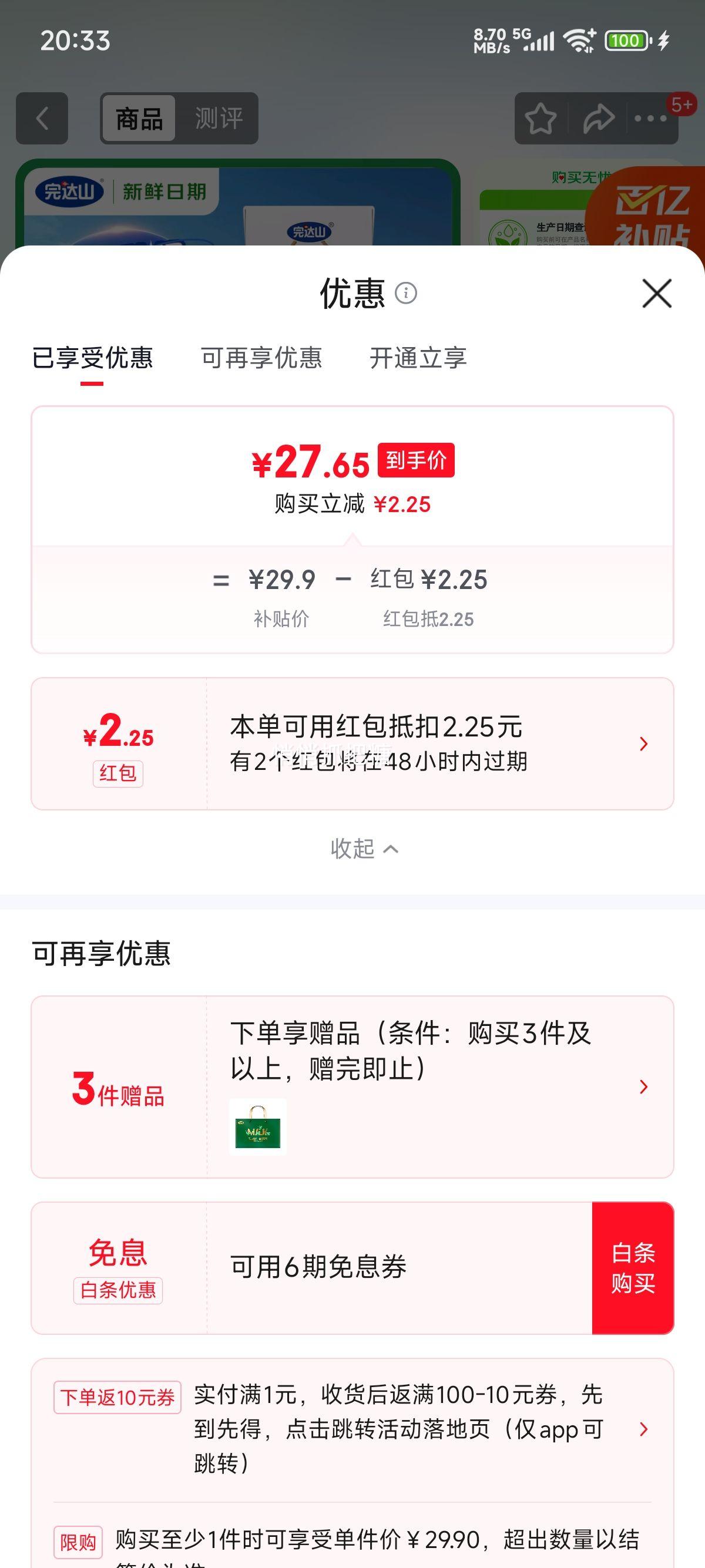Open the 下单返10元券 promotion
This screenshot has height=1568, width=705.
coord(352,1428)
